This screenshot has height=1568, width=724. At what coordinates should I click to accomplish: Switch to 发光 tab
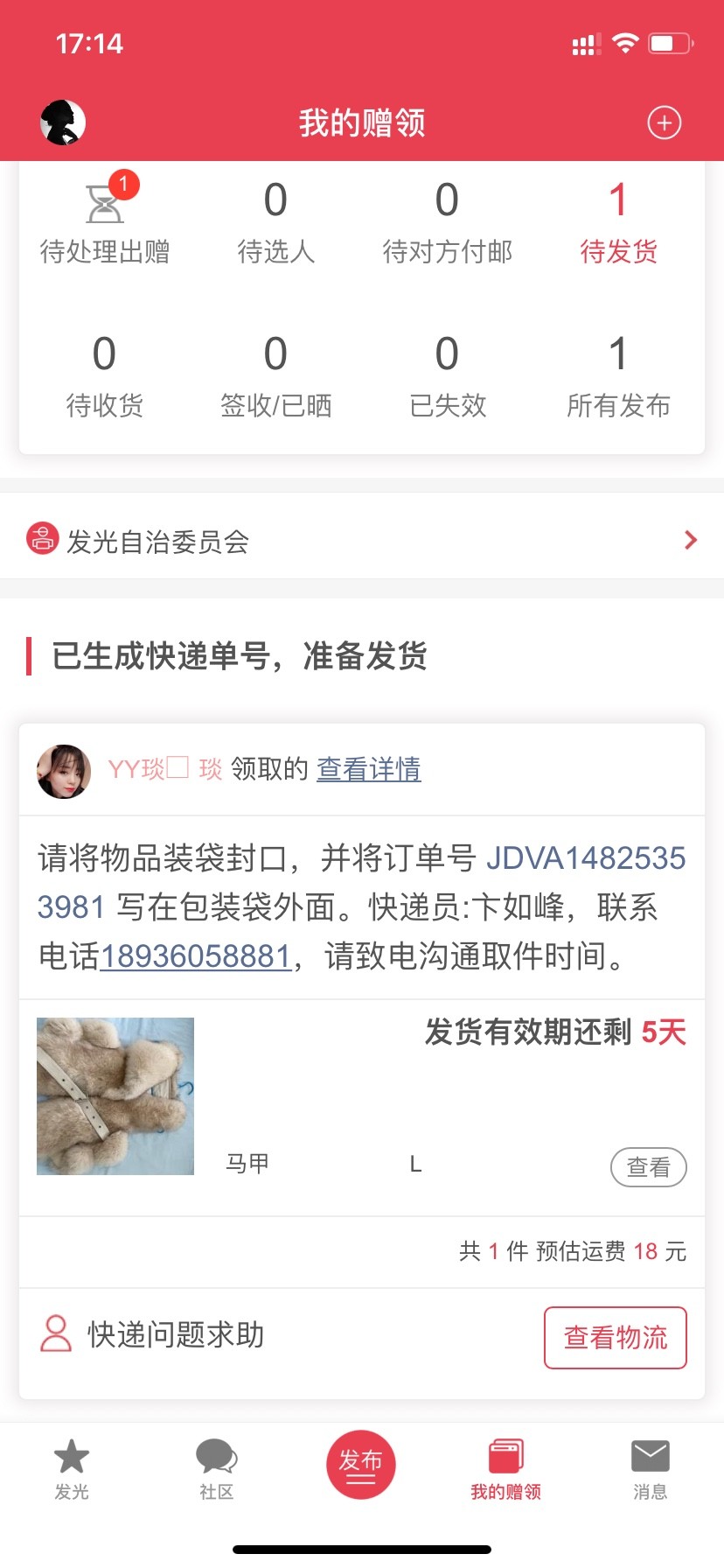click(72, 1468)
